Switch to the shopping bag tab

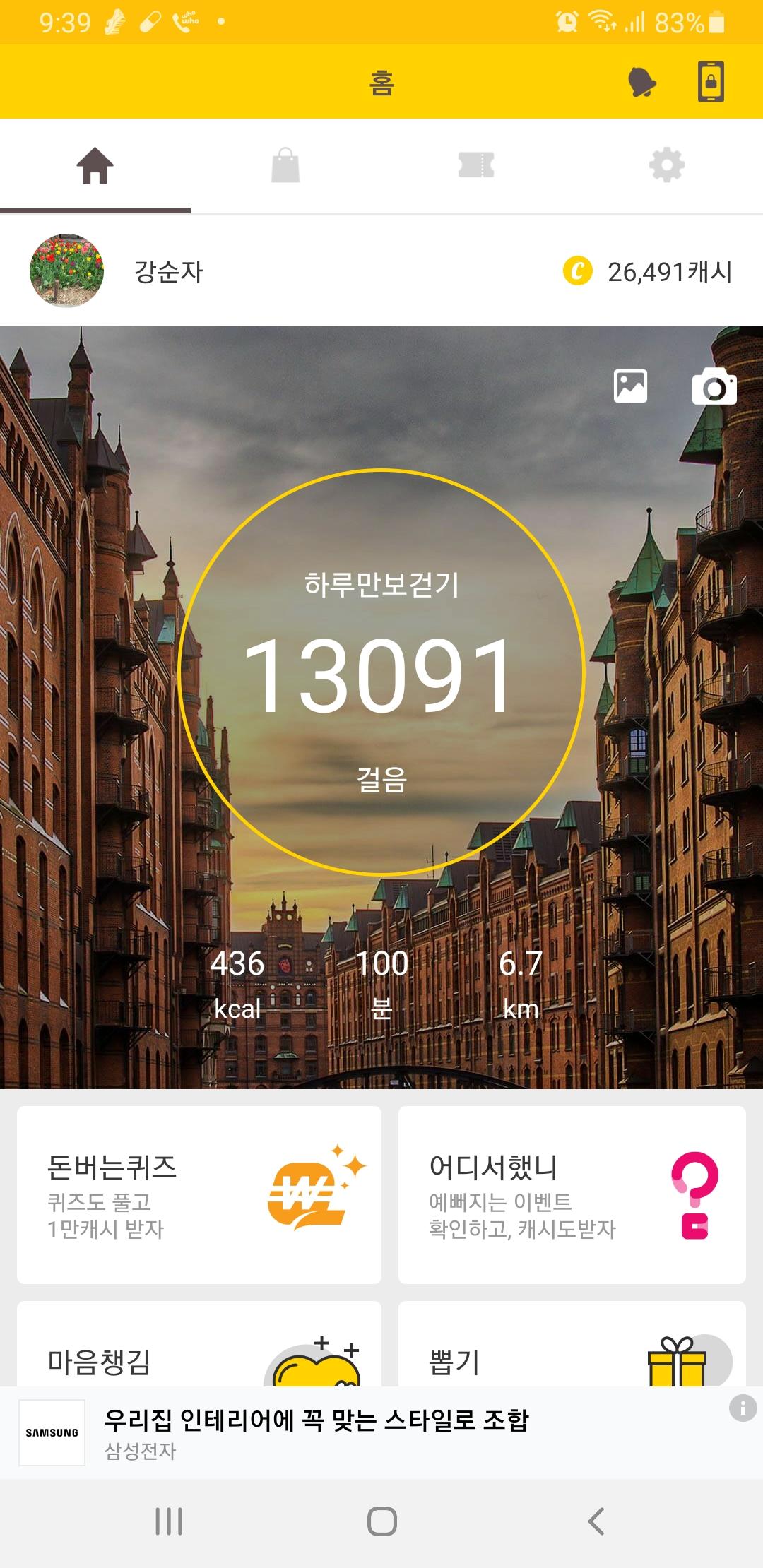(285, 167)
